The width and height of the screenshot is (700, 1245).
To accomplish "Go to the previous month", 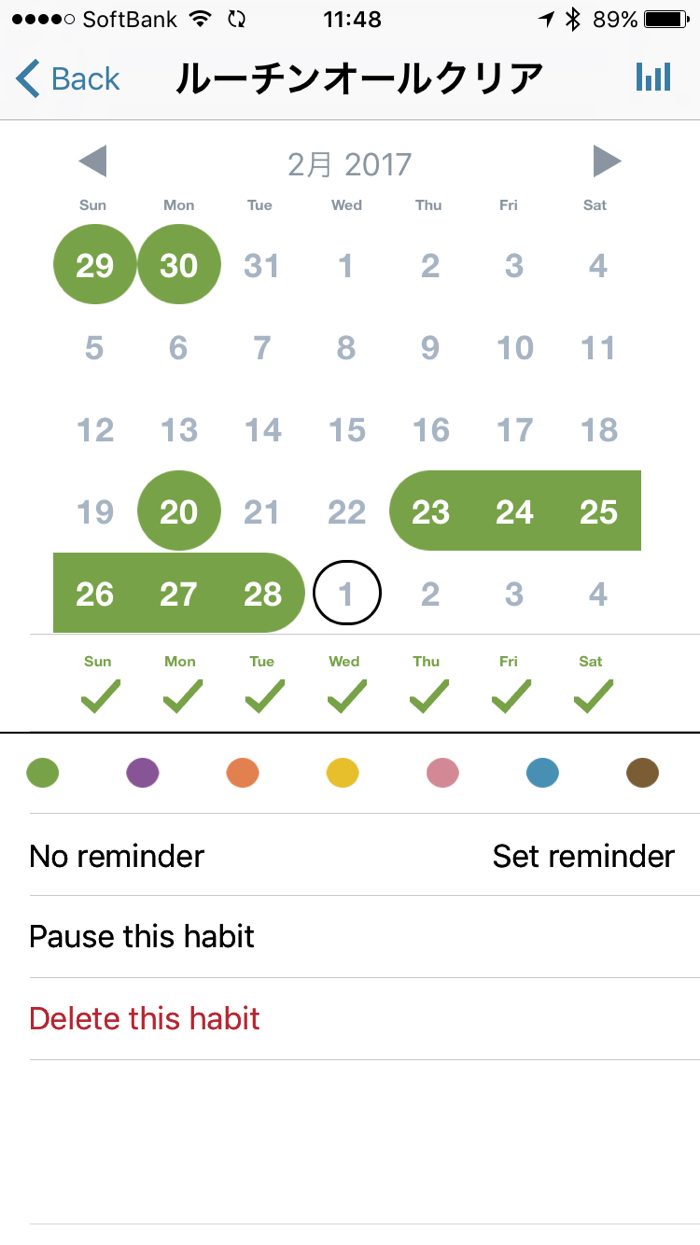I will [93, 162].
